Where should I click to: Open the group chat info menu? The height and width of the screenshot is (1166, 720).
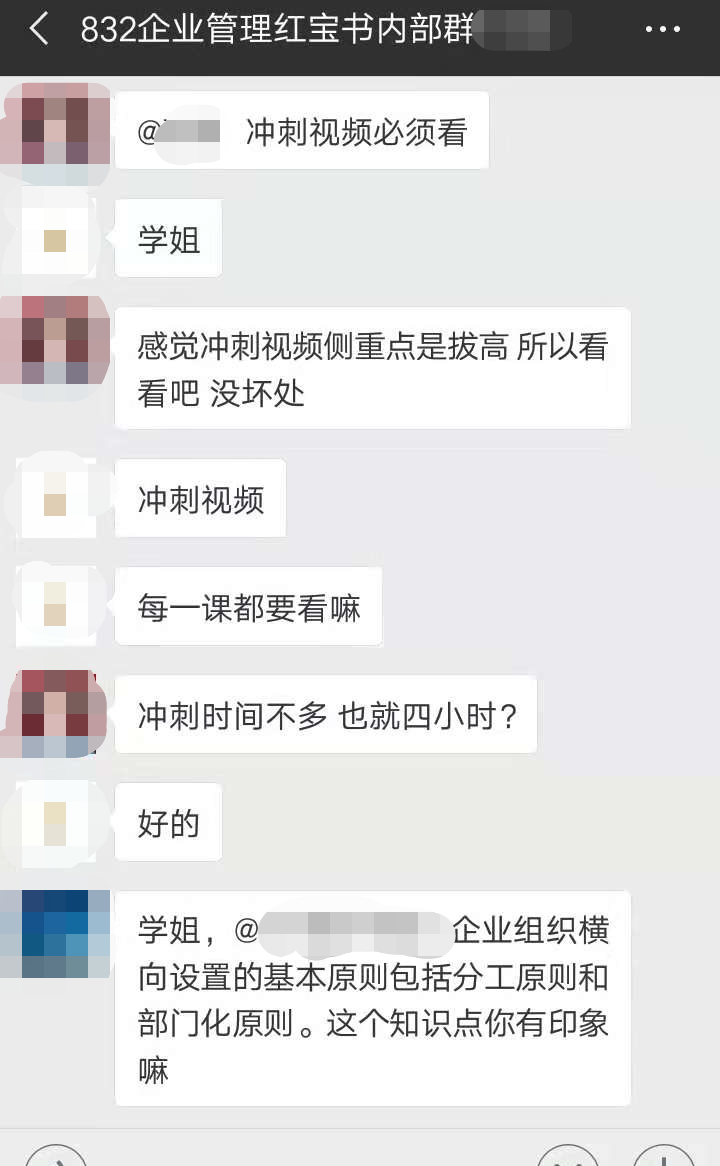(x=663, y=30)
